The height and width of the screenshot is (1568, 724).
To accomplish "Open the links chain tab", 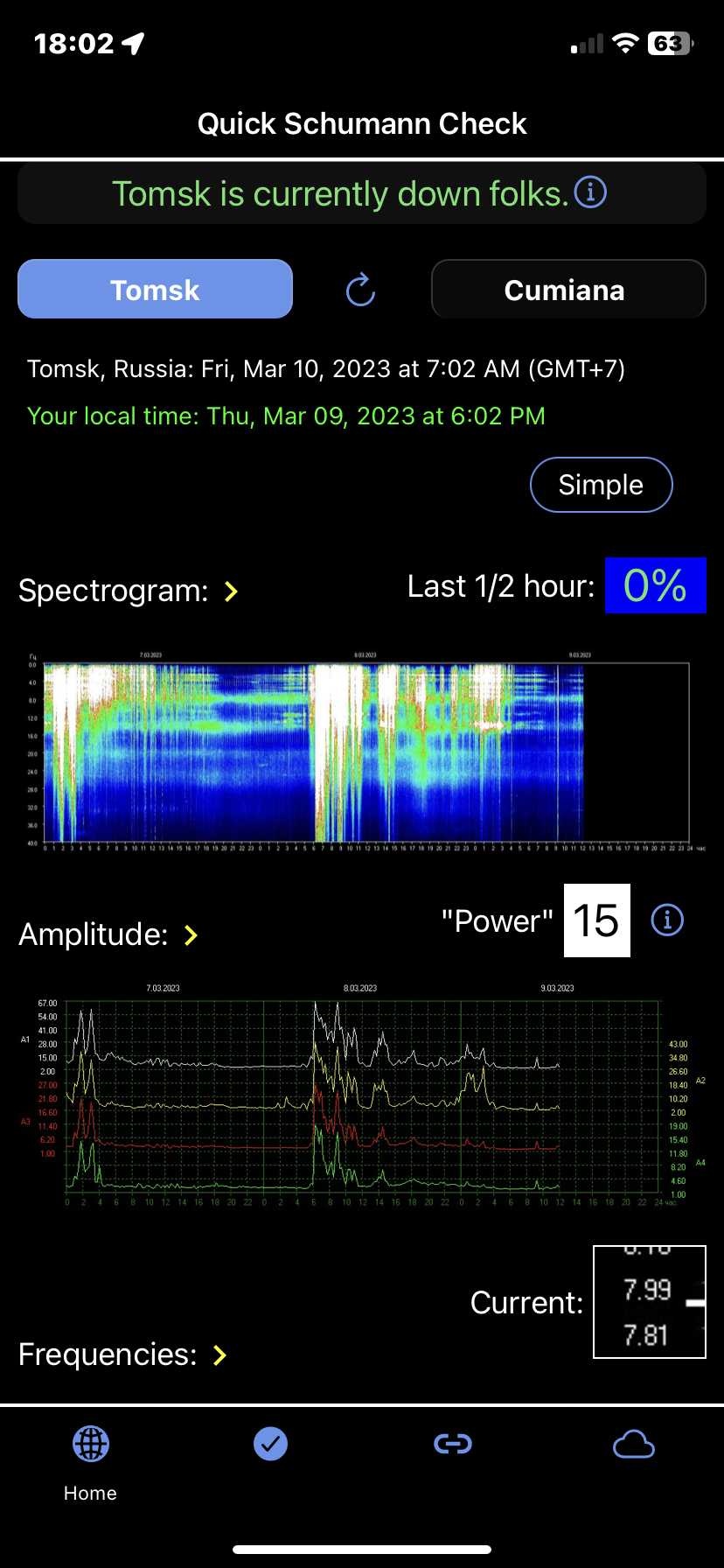I will point(453,1444).
